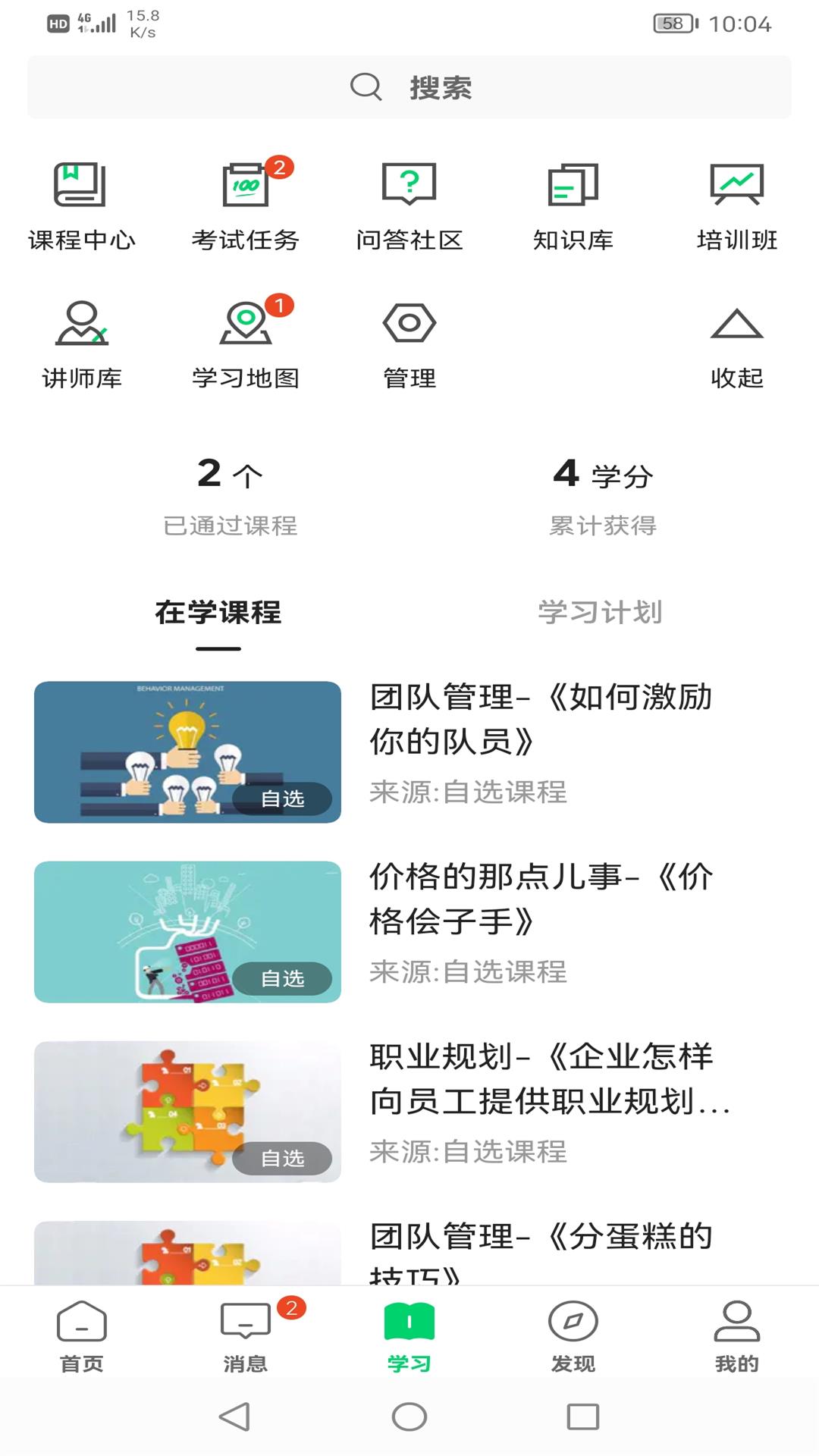
Task: Open 学习地图 with 1 notification badge
Action: pyautogui.click(x=245, y=341)
